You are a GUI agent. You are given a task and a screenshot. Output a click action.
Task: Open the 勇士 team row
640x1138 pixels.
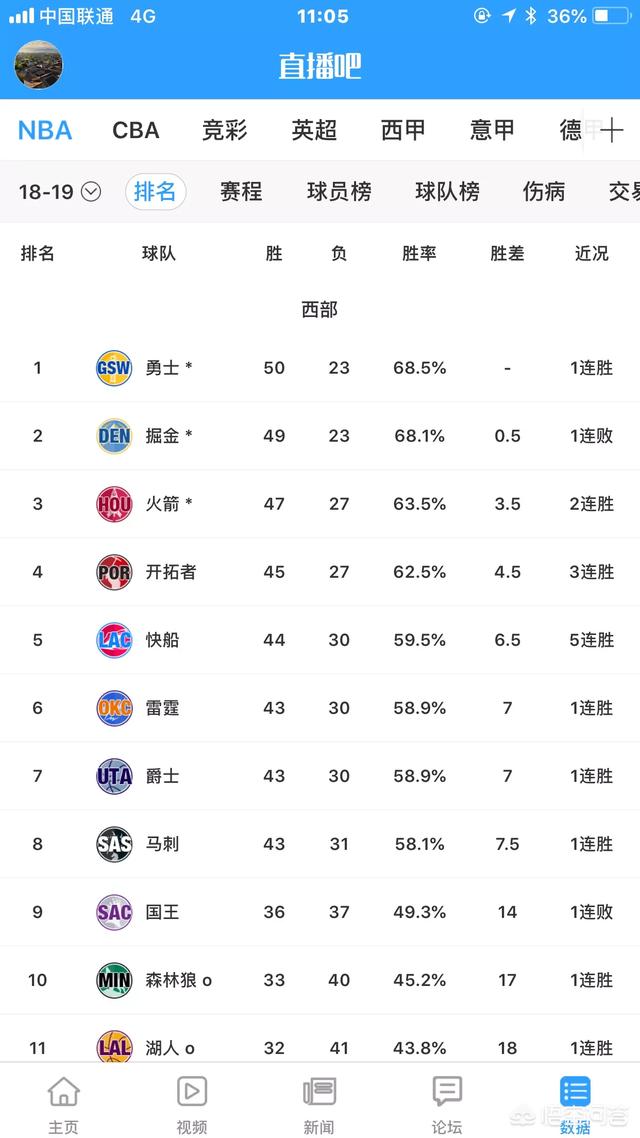[320, 368]
